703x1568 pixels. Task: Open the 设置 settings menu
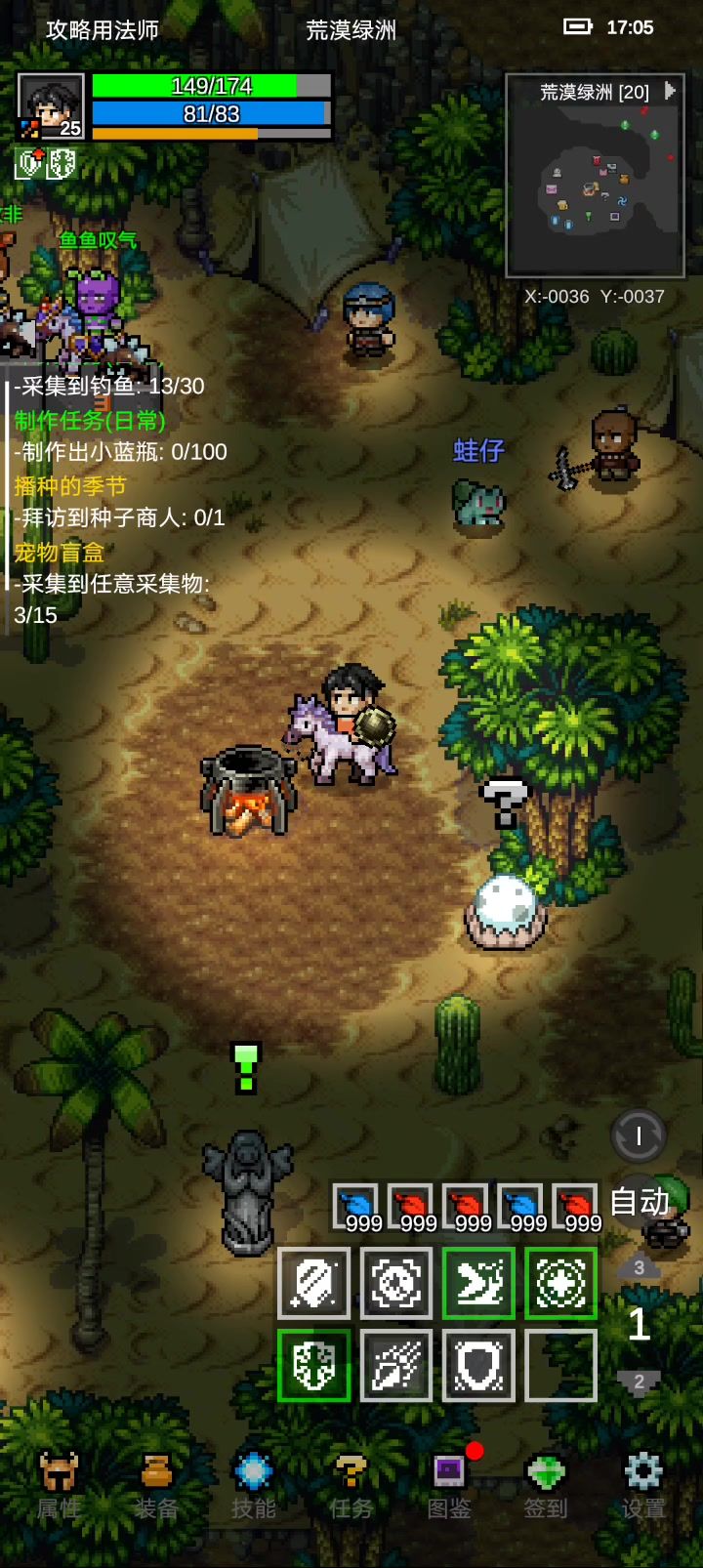click(x=643, y=1486)
